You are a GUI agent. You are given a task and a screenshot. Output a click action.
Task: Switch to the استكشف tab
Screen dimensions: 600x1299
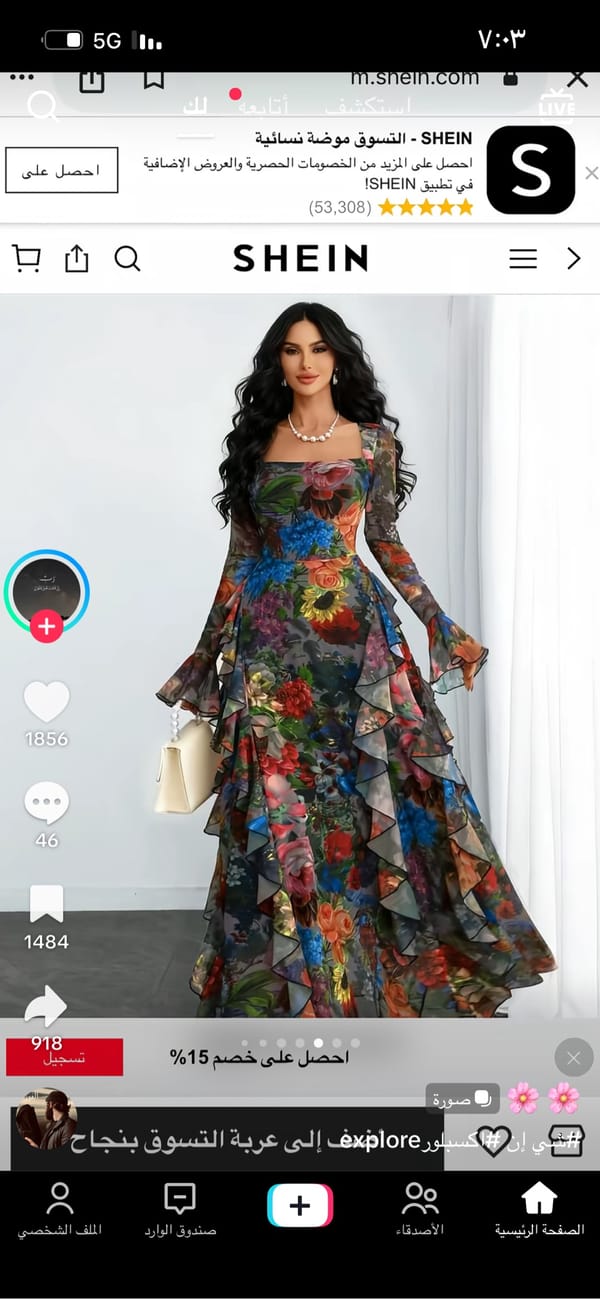(x=368, y=105)
